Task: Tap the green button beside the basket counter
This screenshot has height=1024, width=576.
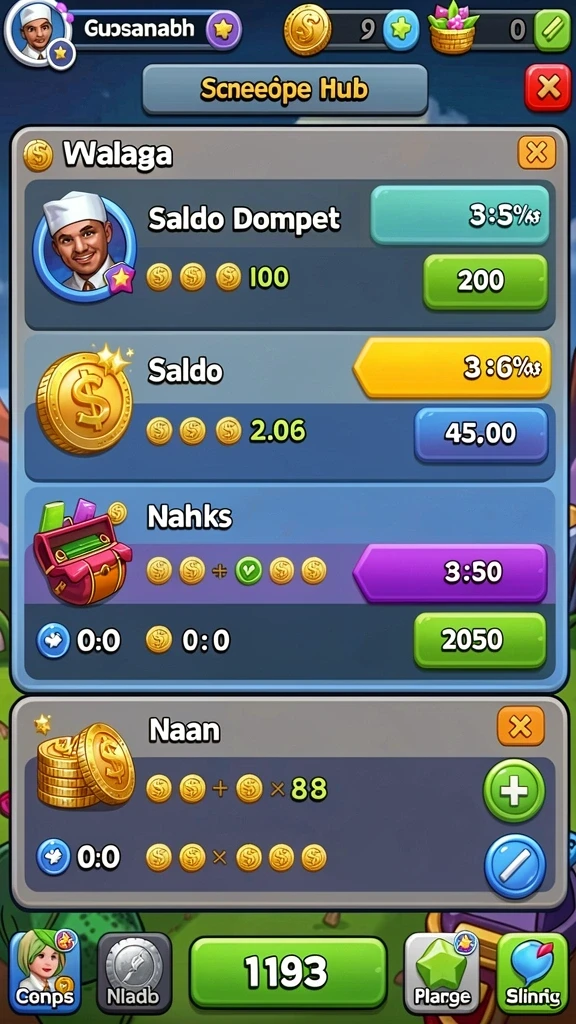Action: tap(552, 31)
